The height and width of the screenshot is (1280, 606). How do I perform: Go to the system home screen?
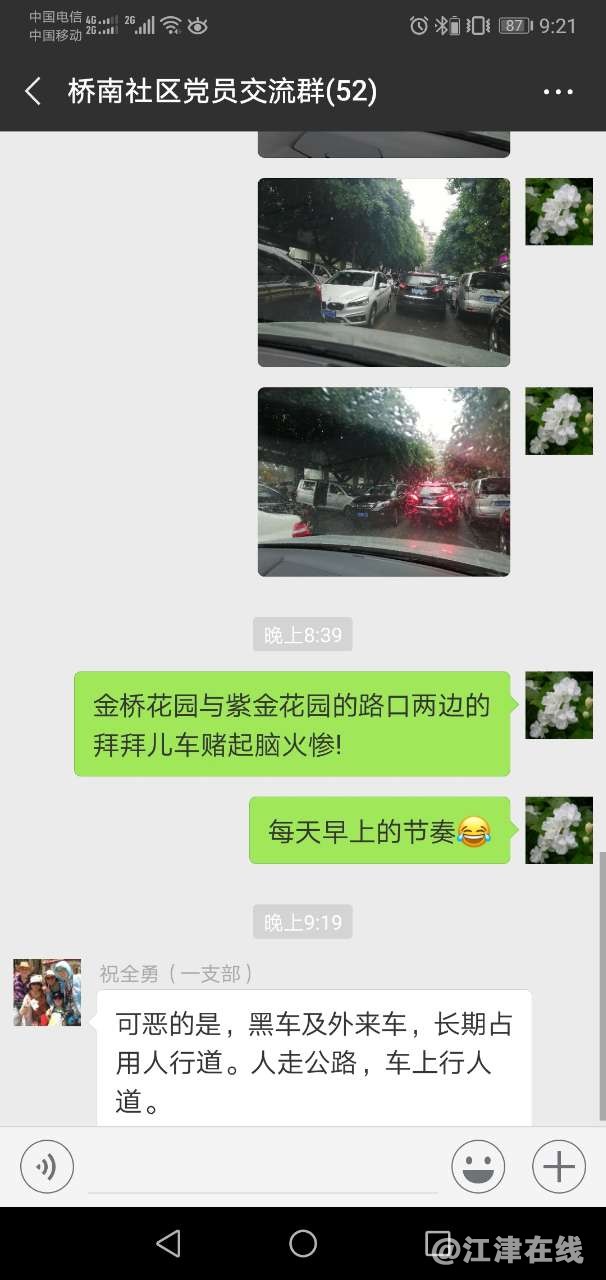[x=303, y=1243]
